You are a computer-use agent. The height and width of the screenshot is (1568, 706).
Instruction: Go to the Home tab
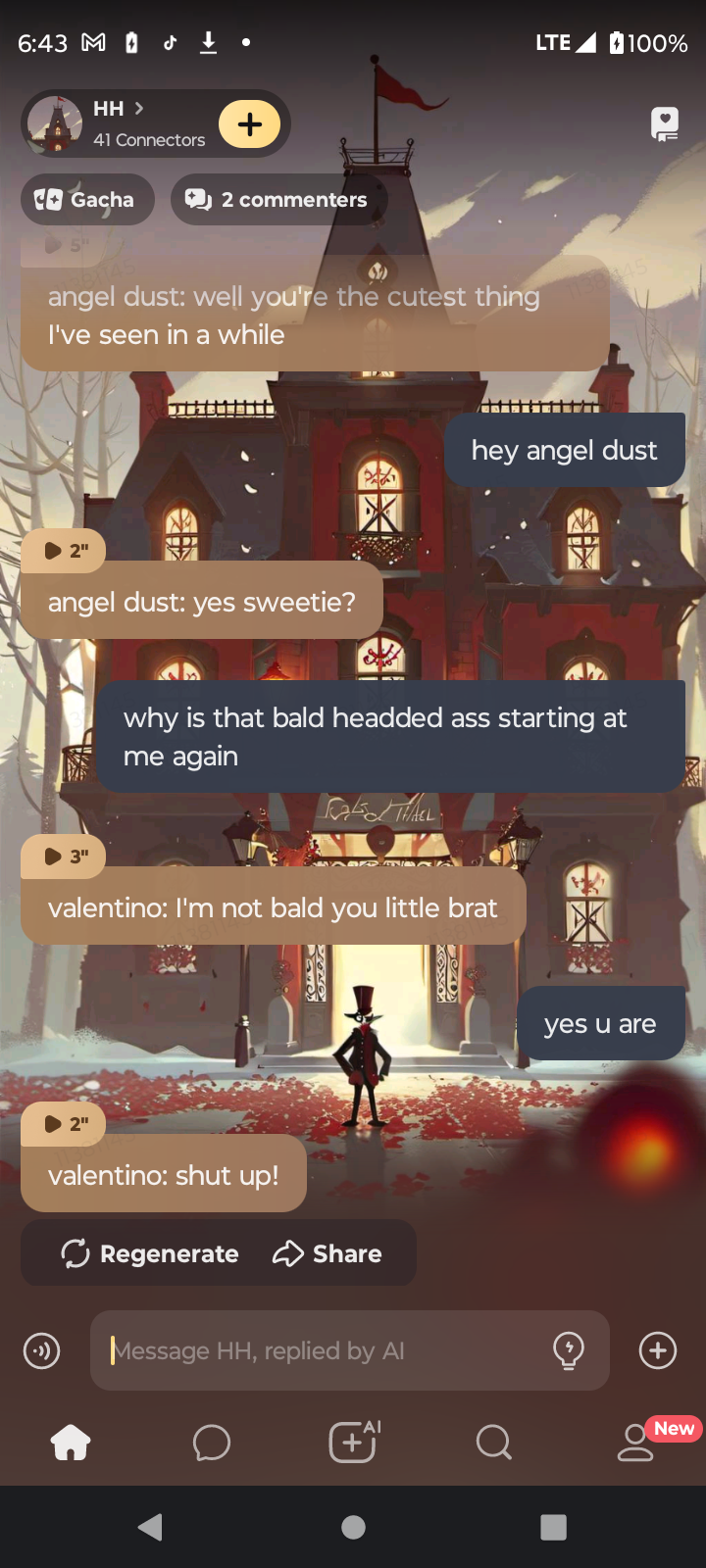(x=71, y=1443)
